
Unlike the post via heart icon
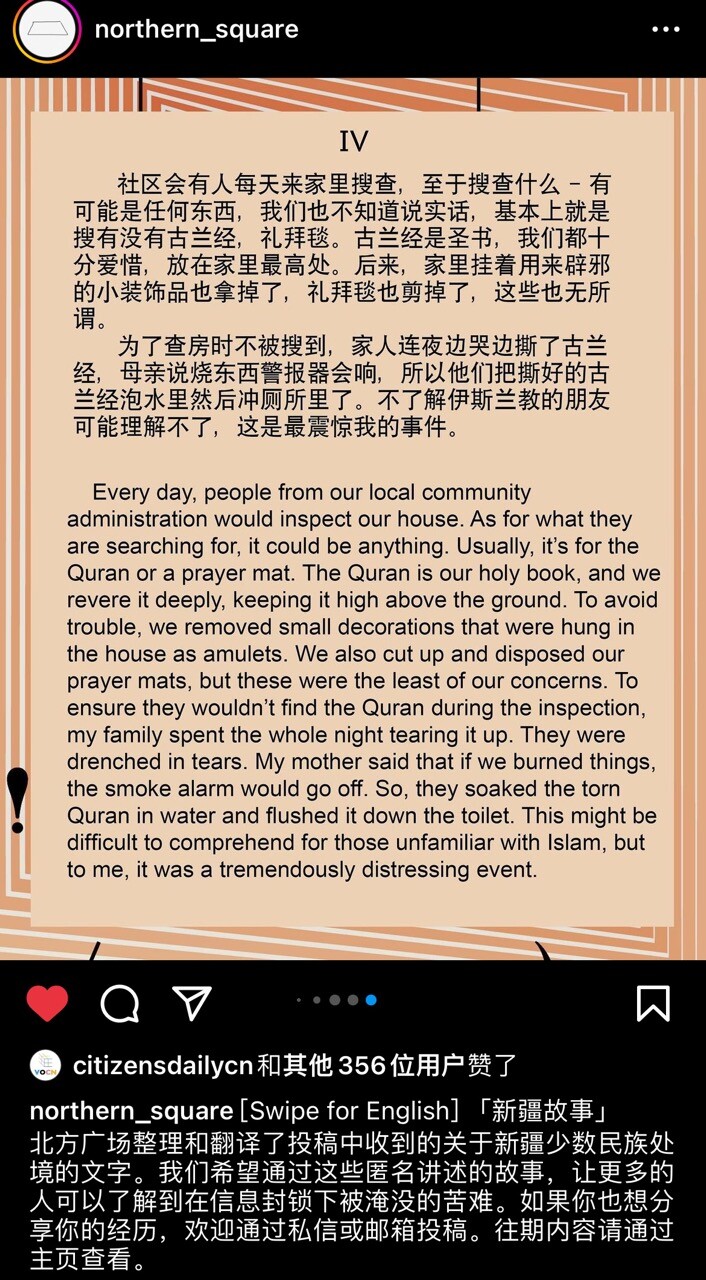pyautogui.click(x=47, y=1003)
